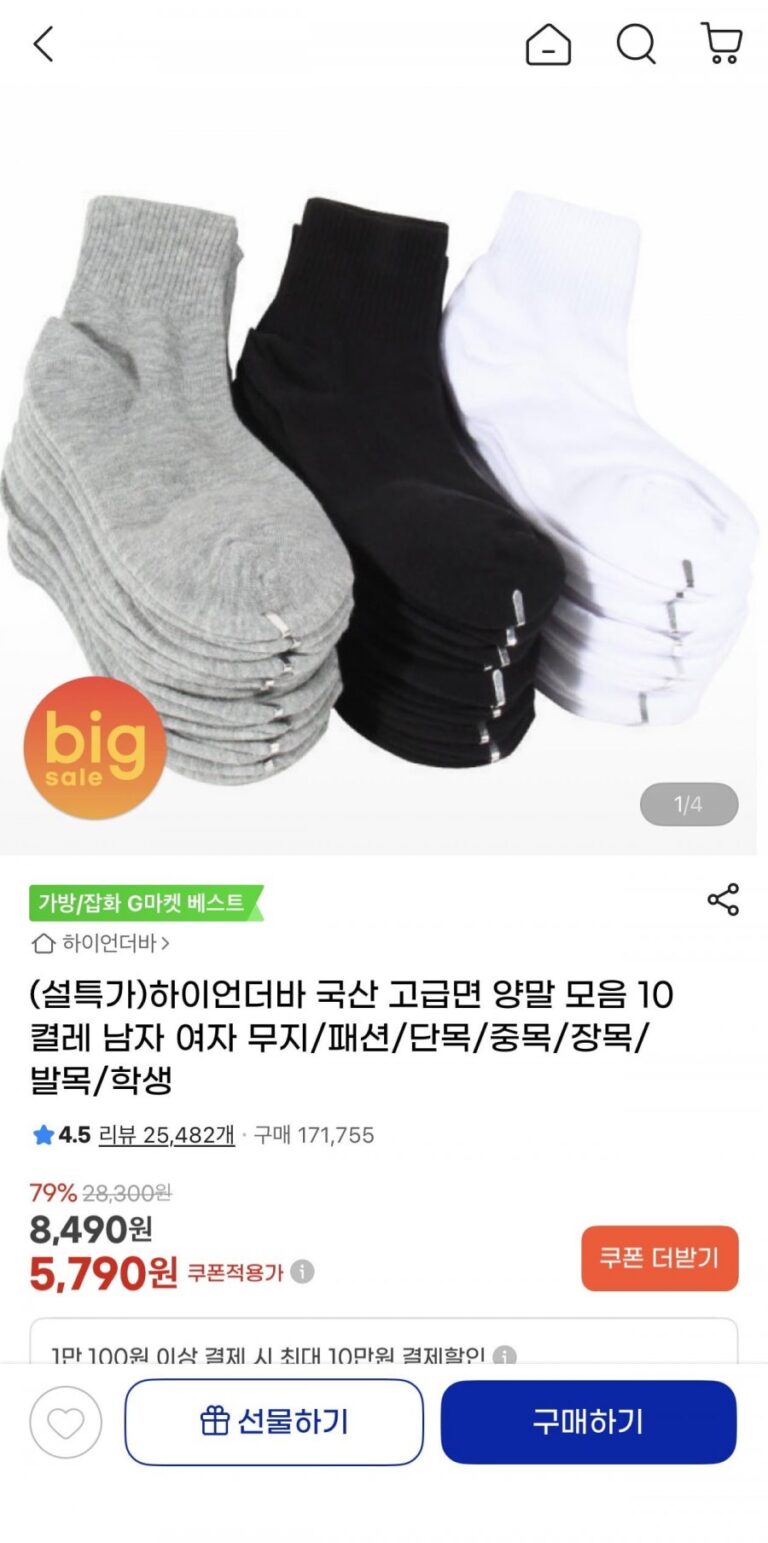
Task: Share this sock product
Action: pos(723,899)
